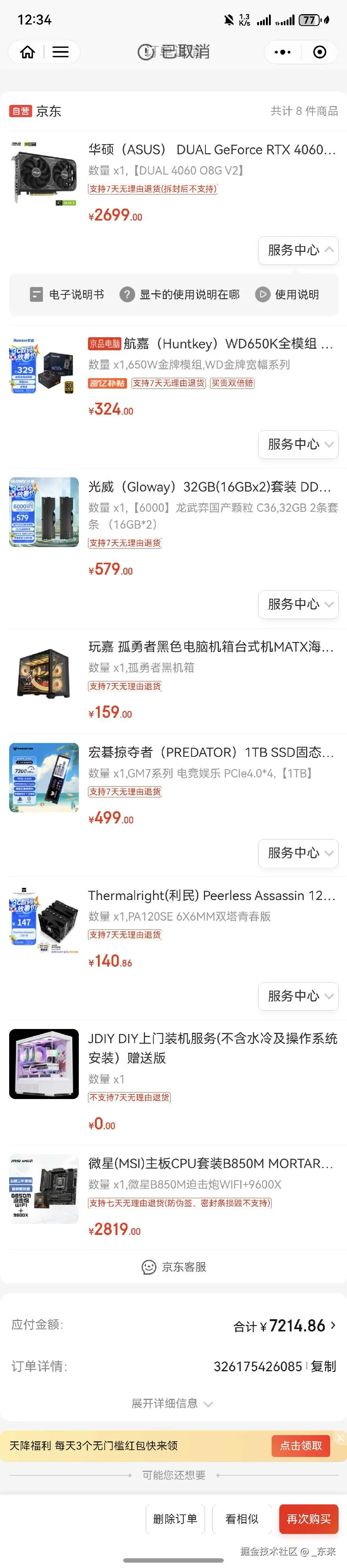Copy the order number with 复制
This screenshot has height=1568, width=347.
coord(323,1366)
